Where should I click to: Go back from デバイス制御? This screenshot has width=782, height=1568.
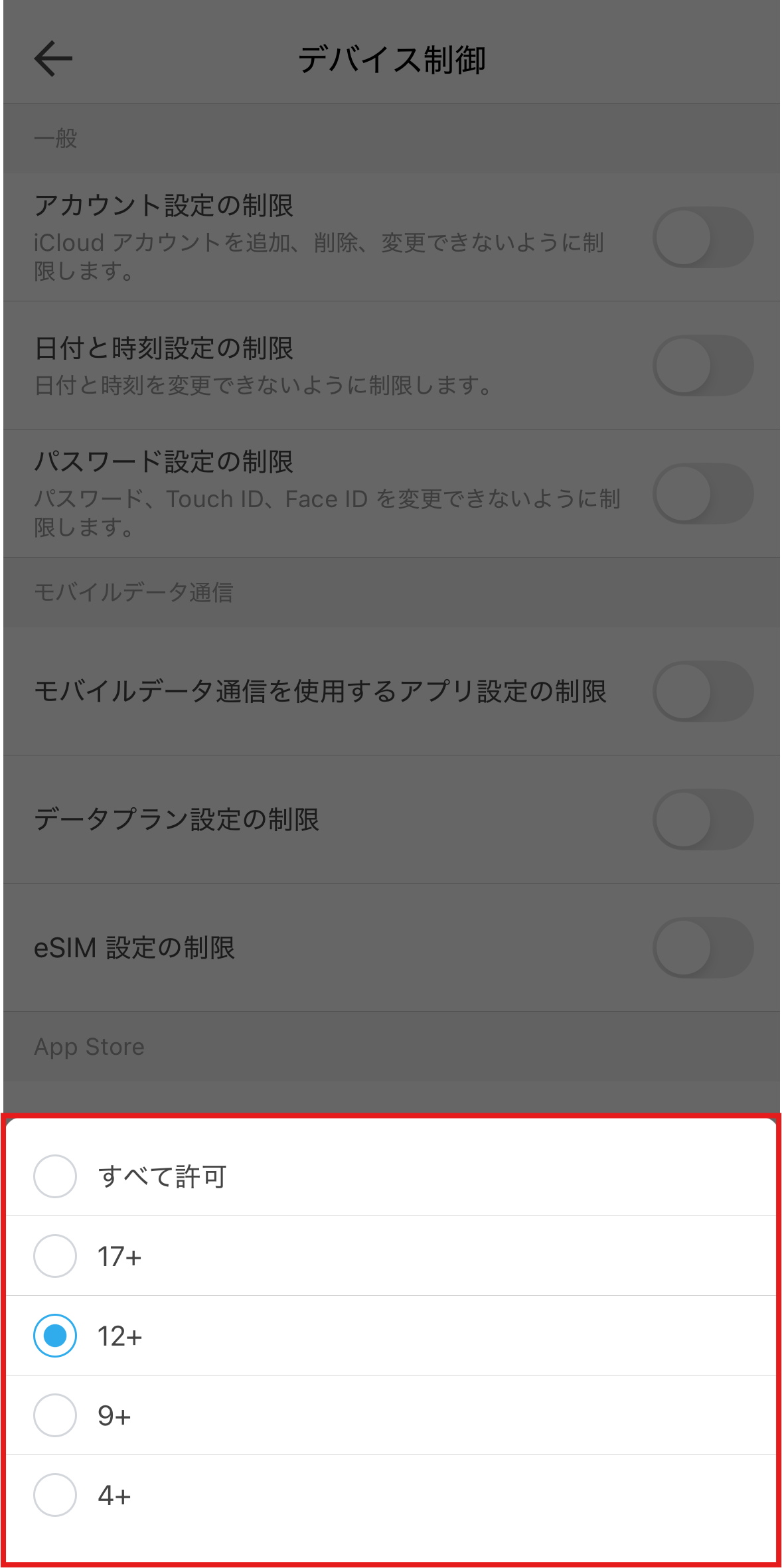click(x=53, y=59)
